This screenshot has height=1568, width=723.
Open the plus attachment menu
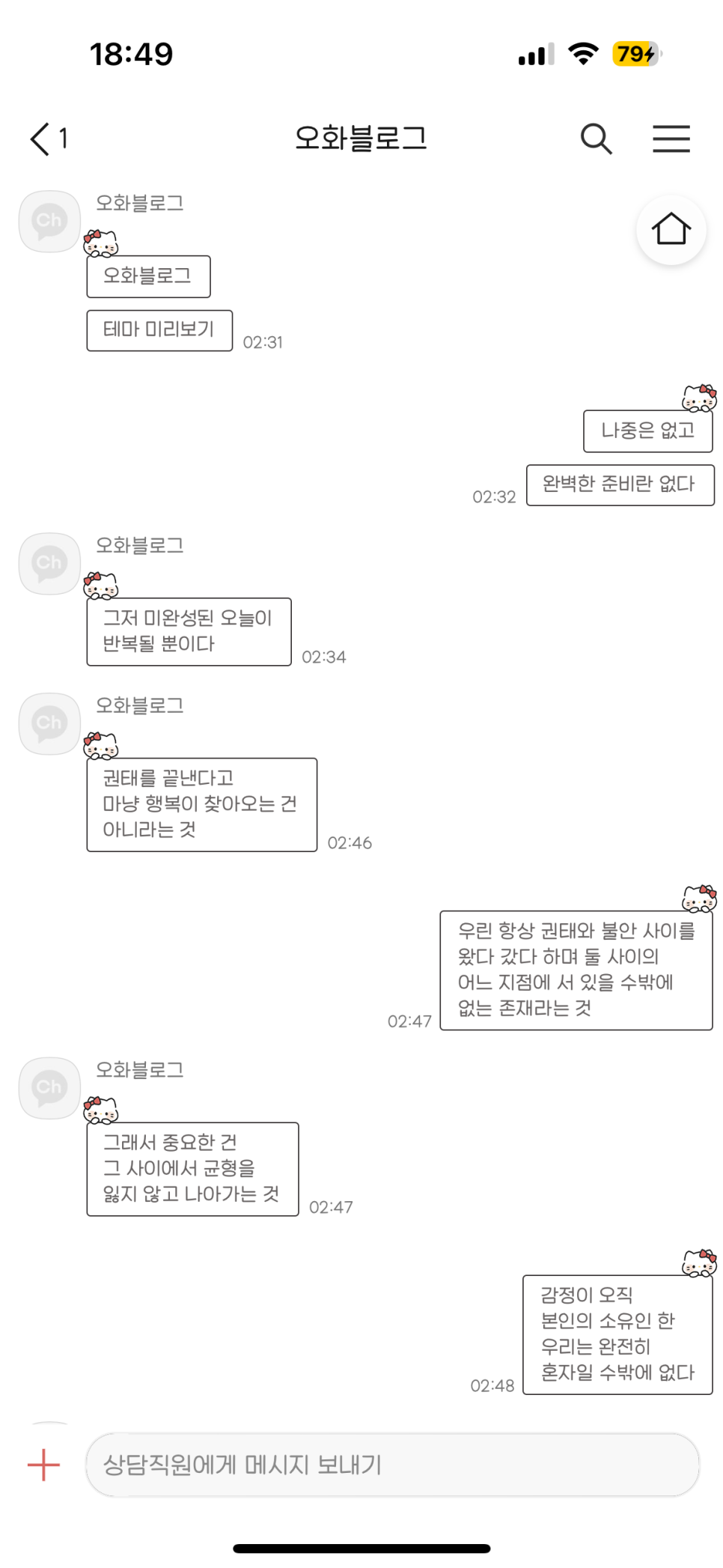point(43,1465)
